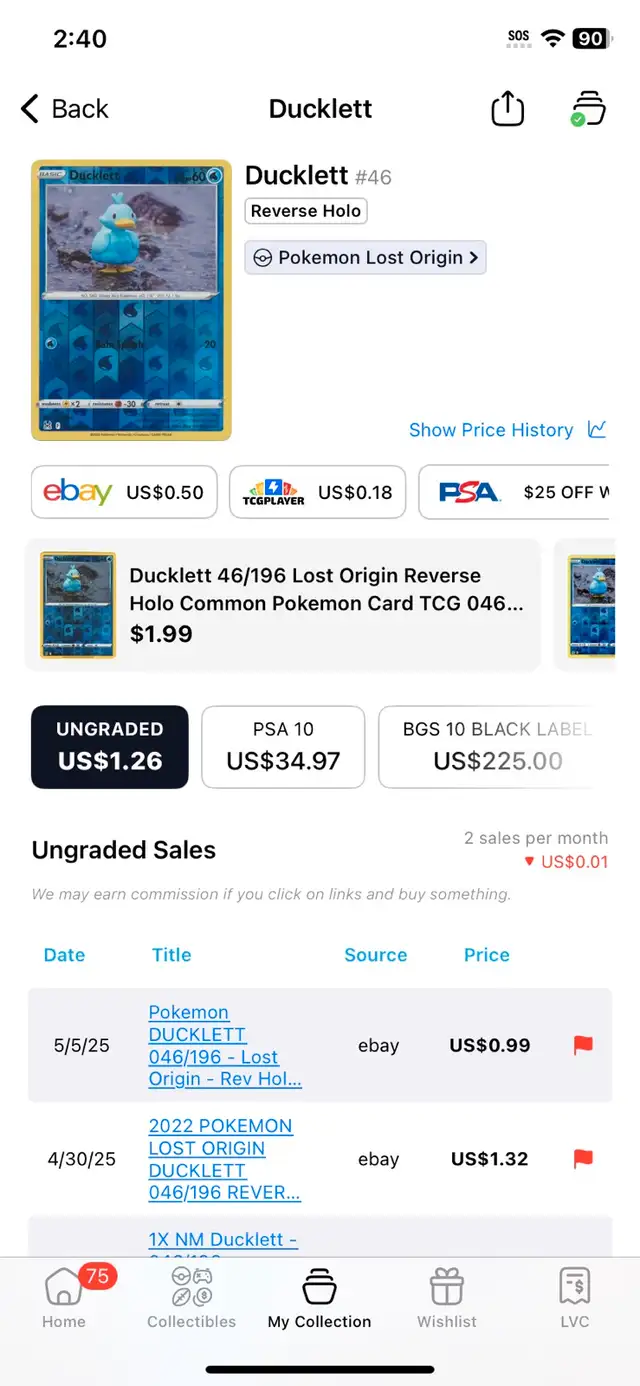Select the Ungraded US$1.26 price tab
The width and height of the screenshot is (640, 1386).
(x=110, y=747)
